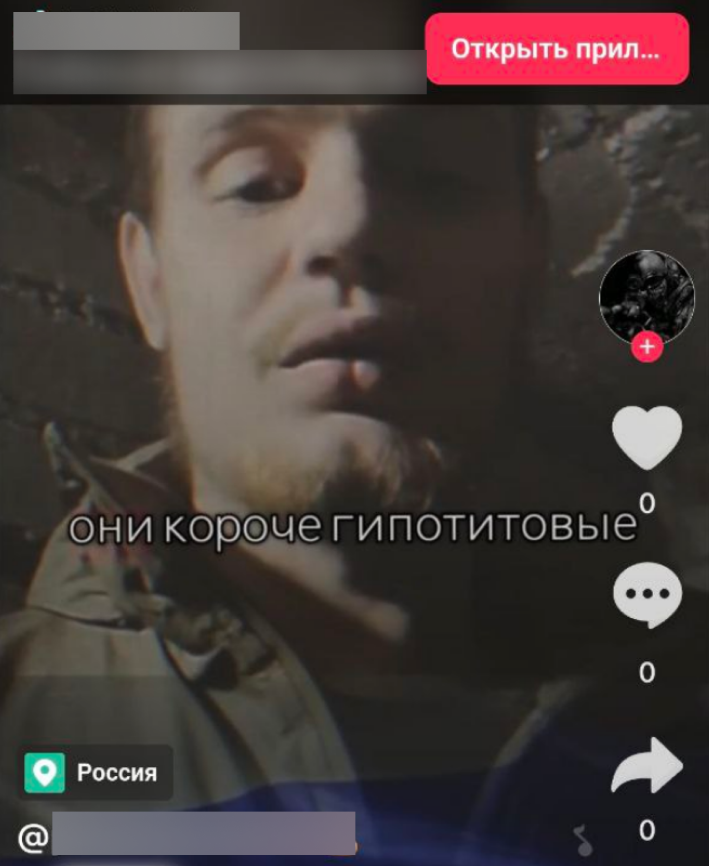Follow the creator with the plus badge
This screenshot has height=866, width=709.
(647, 348)
